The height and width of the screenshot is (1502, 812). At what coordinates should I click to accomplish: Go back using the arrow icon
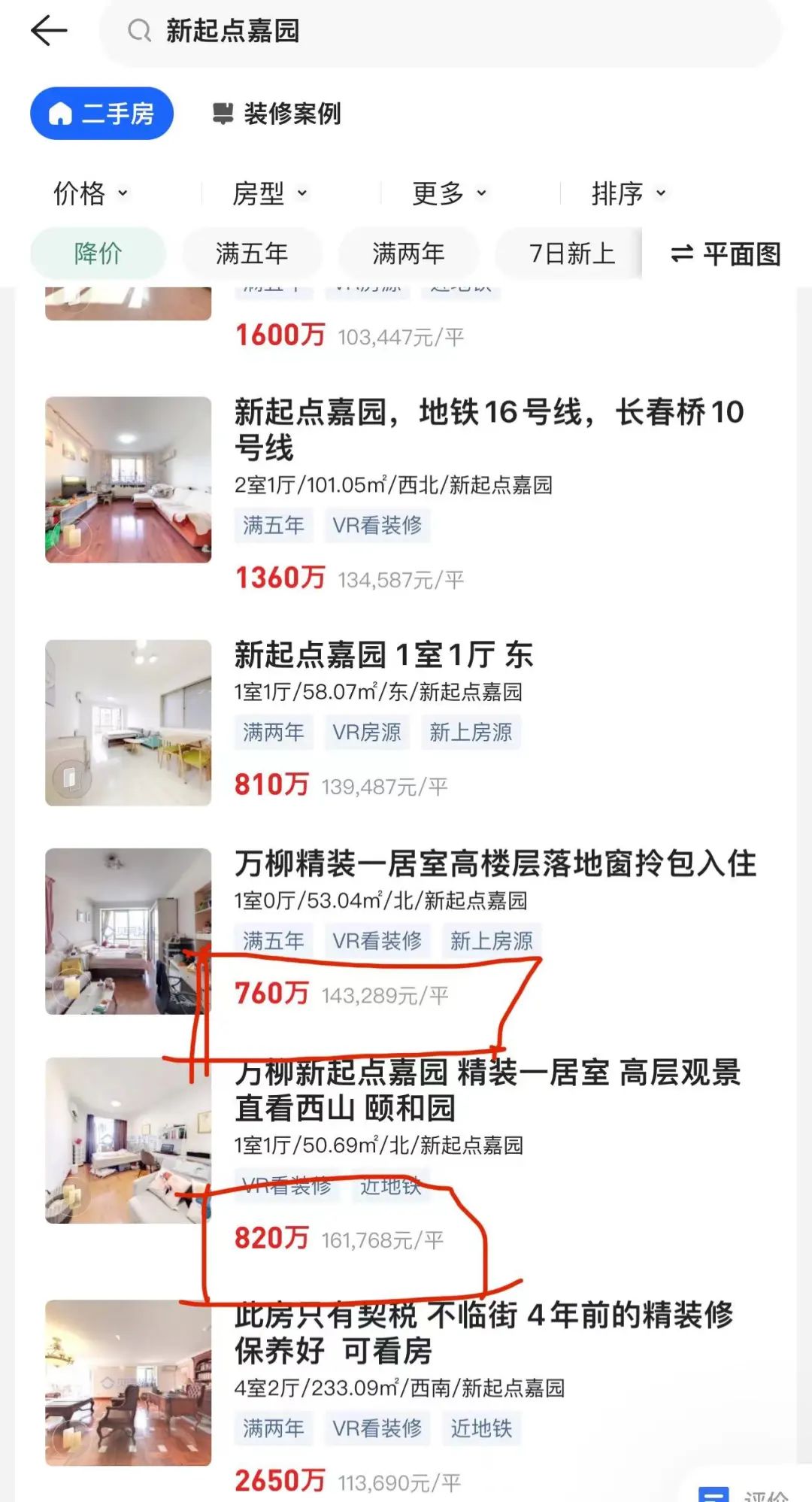(x=50, y=31)
